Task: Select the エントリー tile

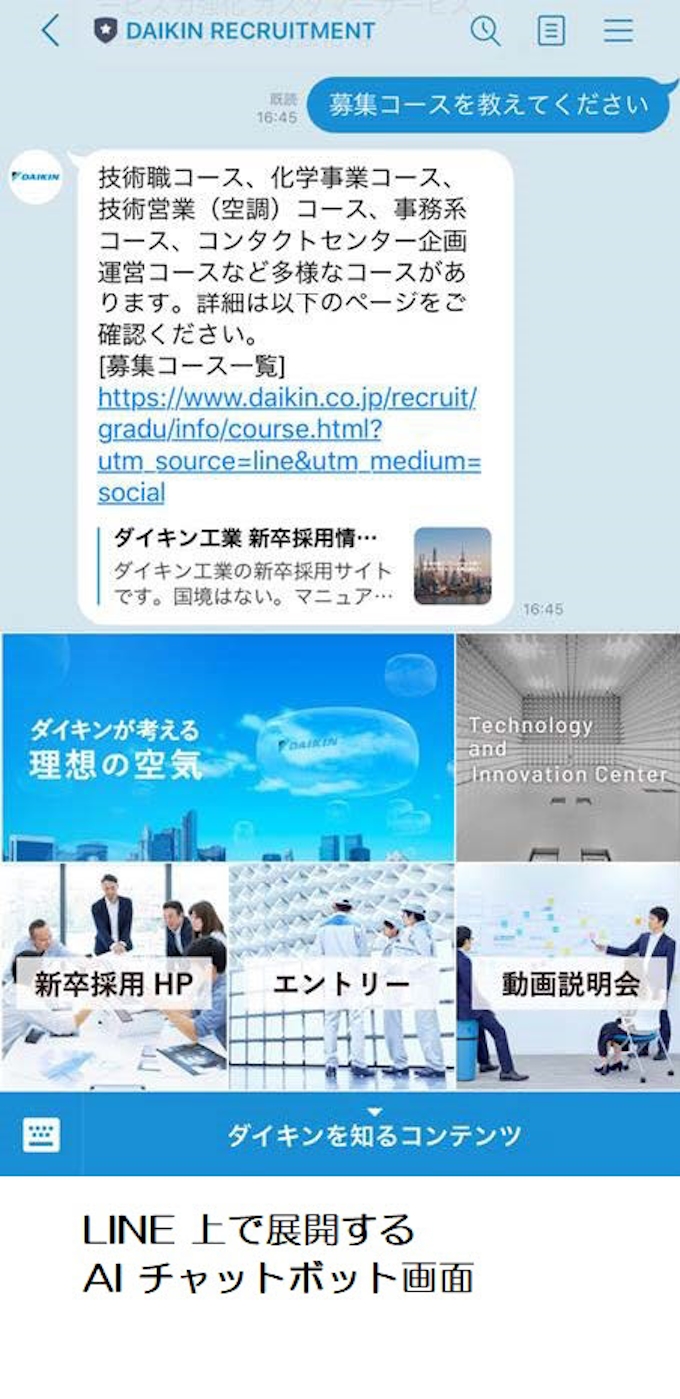Action: (342, 977)
